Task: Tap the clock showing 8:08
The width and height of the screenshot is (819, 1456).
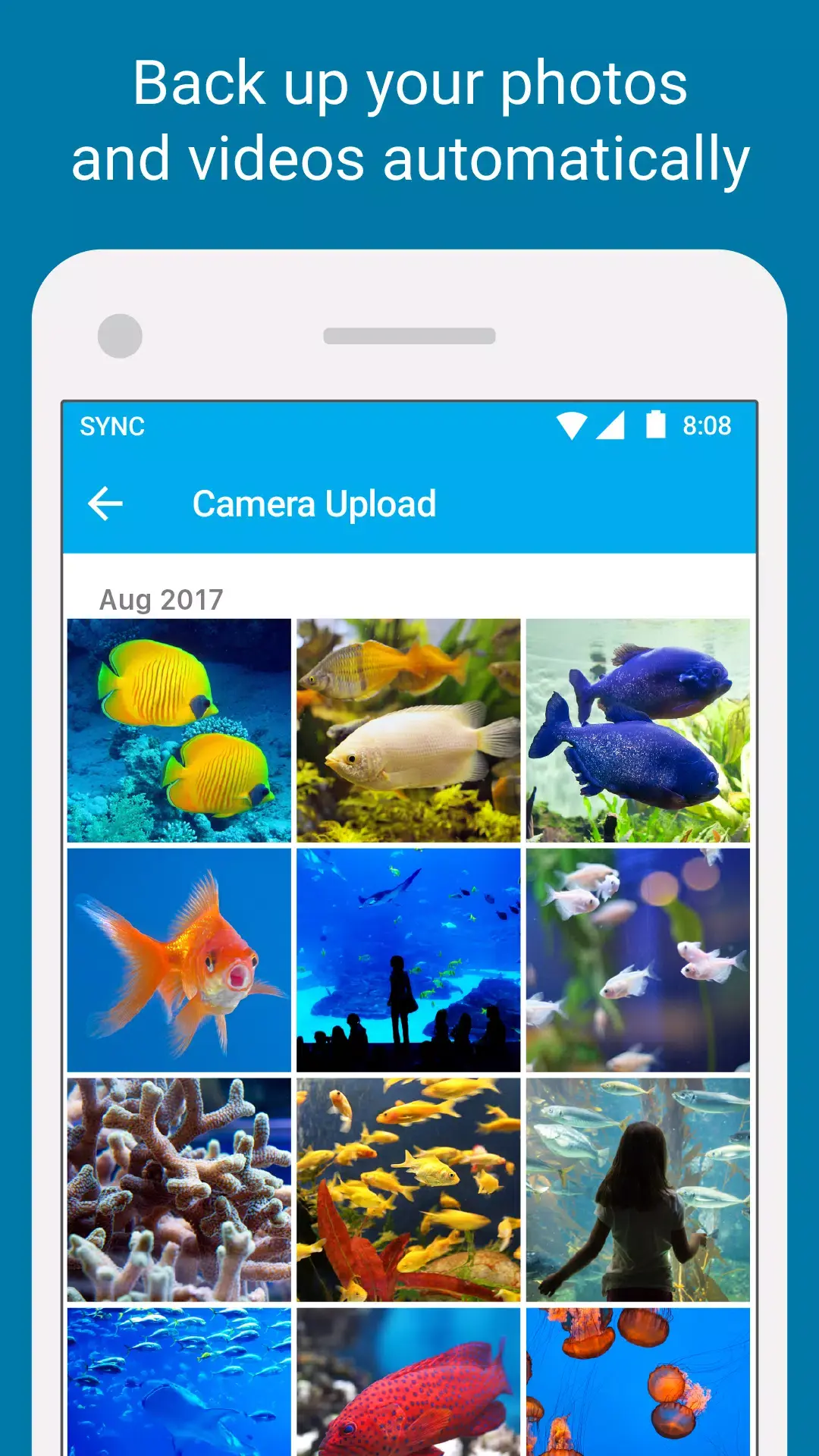Action: [x=707, y=427]
